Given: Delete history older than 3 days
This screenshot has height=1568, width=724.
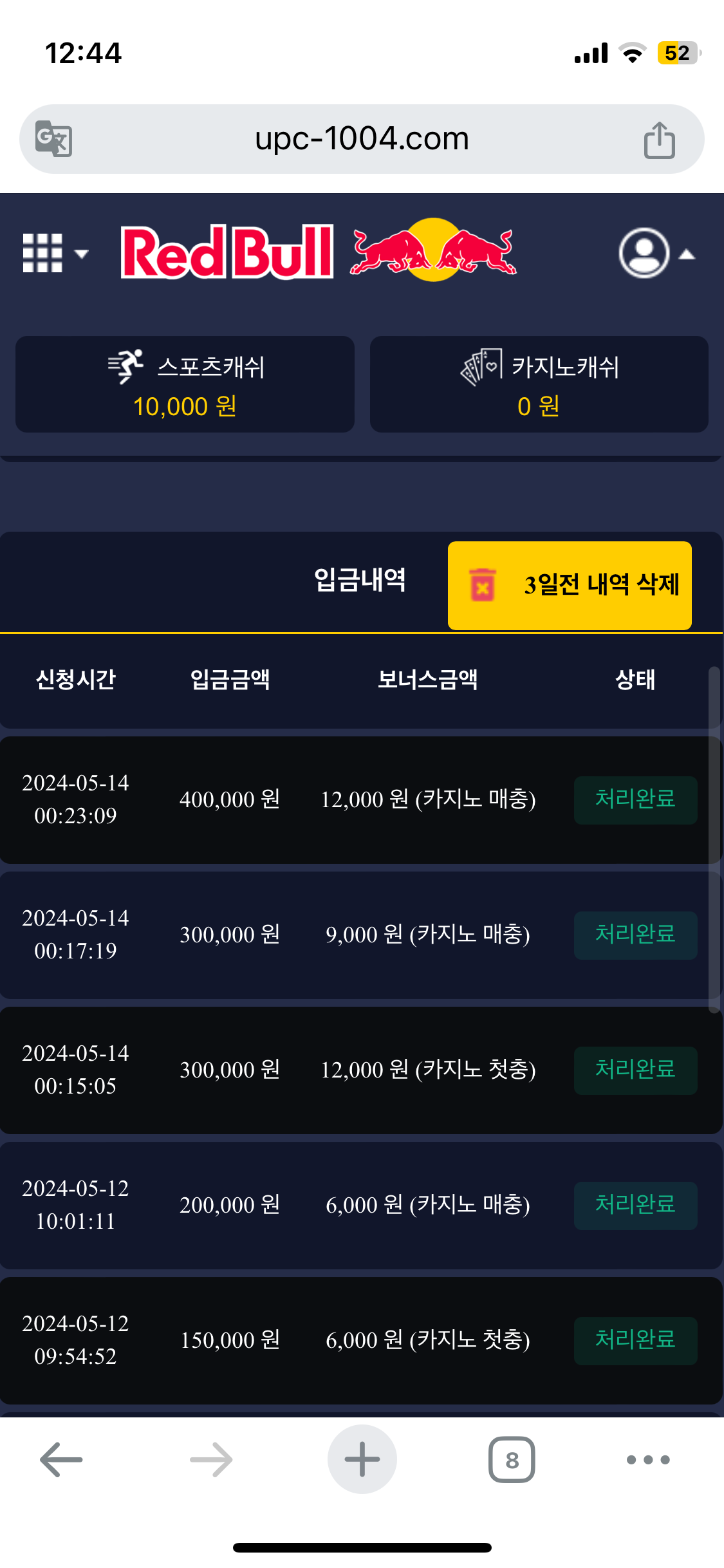Looking at the screenshot, I should pos(570,585).
